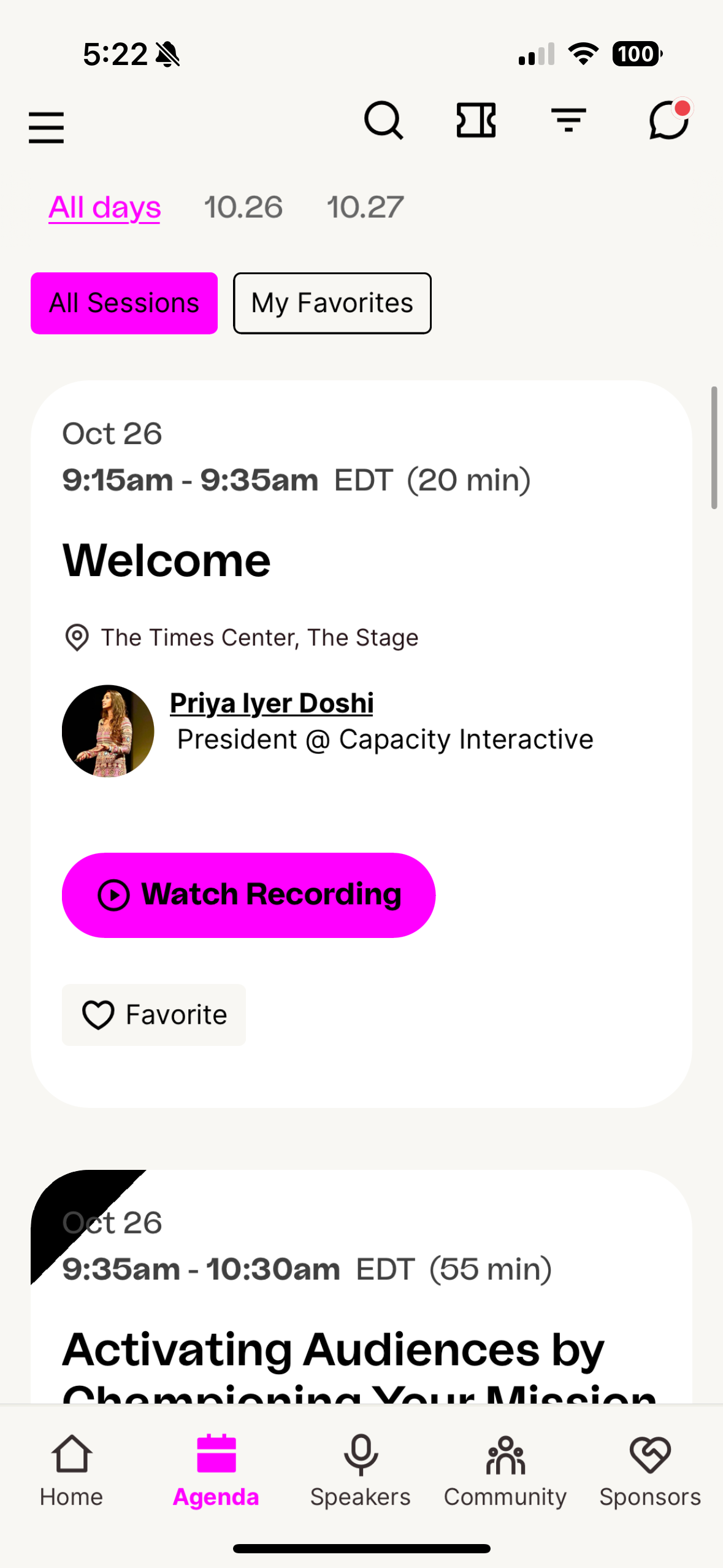Show My Favorites sessions
The image size is (723, 1568).
click(332, 303)
